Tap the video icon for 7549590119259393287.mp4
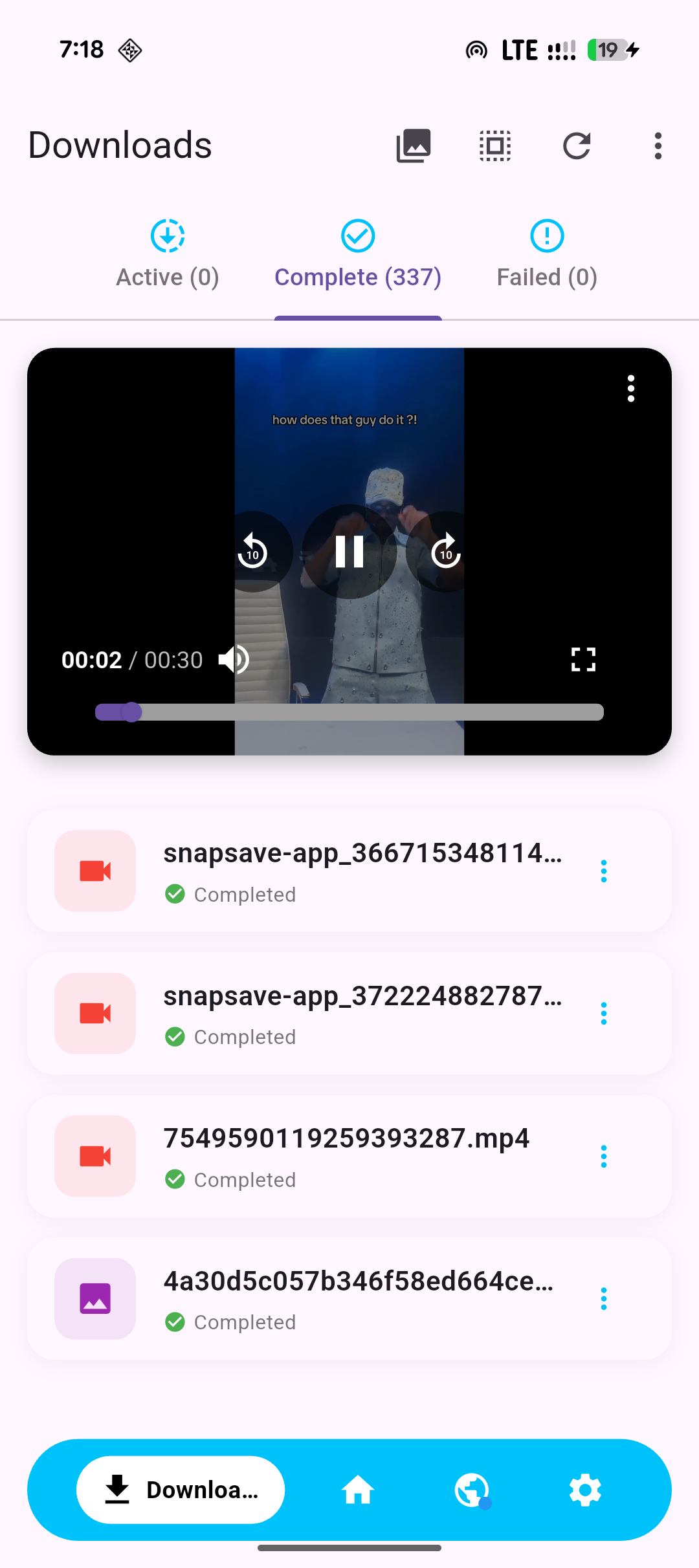This screenshot has height=1568, width=699. 94,1155
